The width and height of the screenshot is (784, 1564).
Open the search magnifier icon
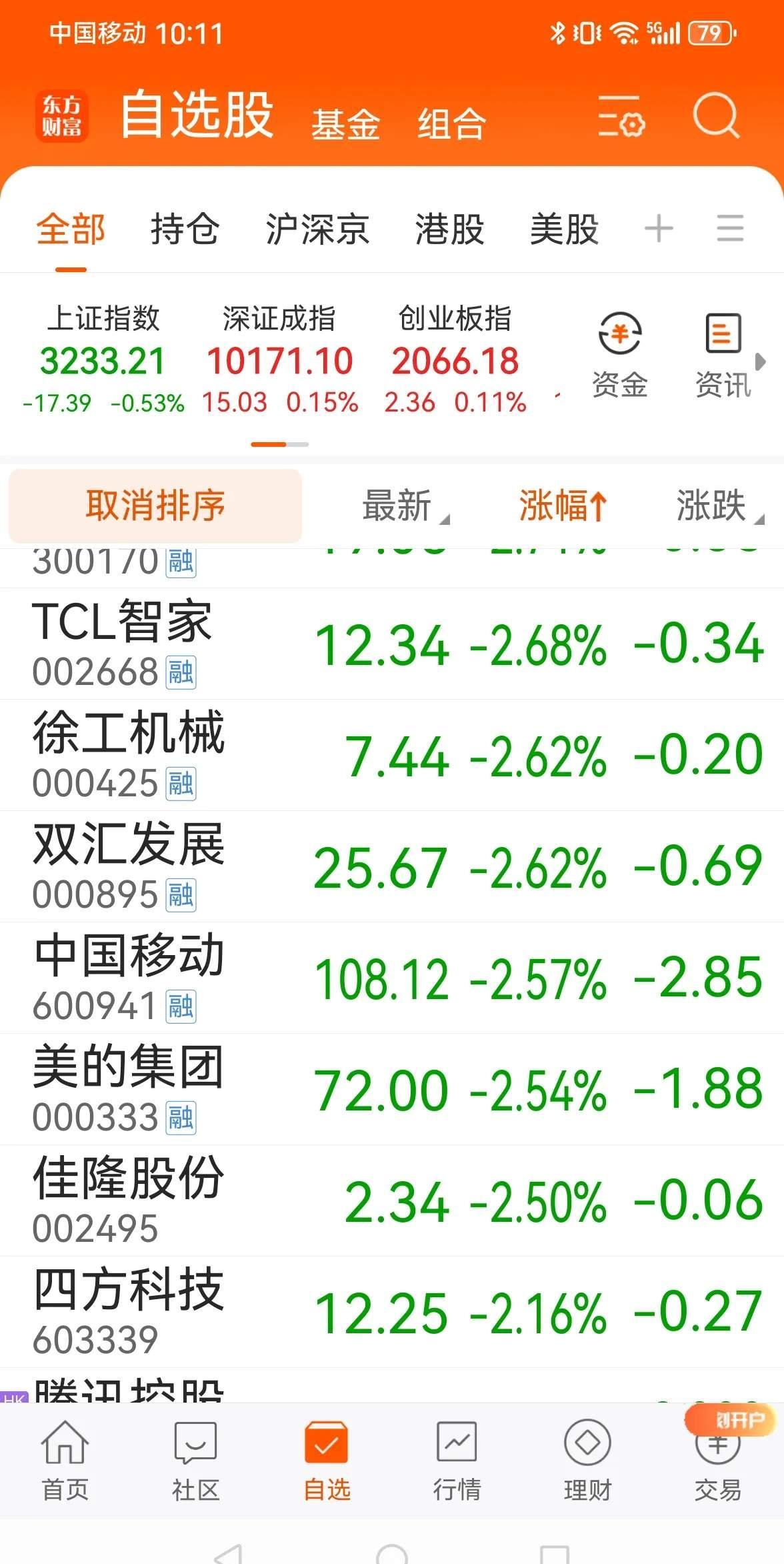click(716, 116)
